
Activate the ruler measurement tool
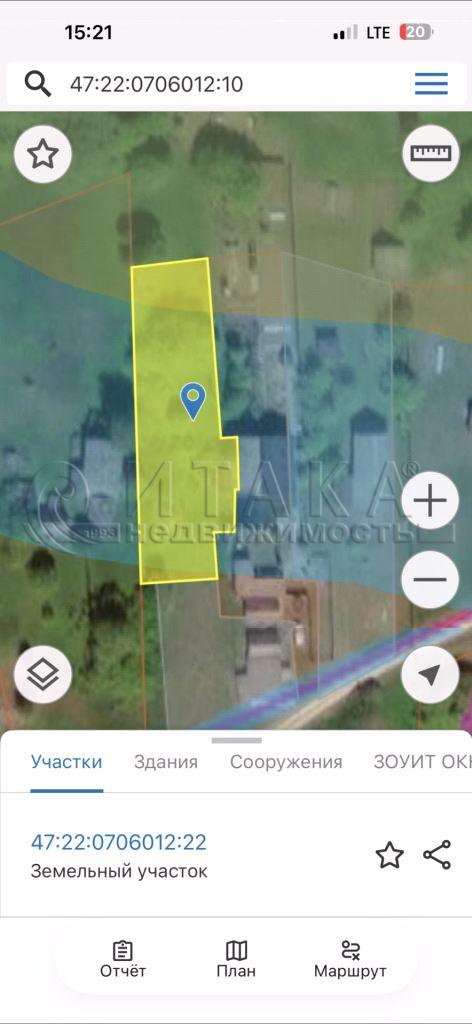pos(431,153)
